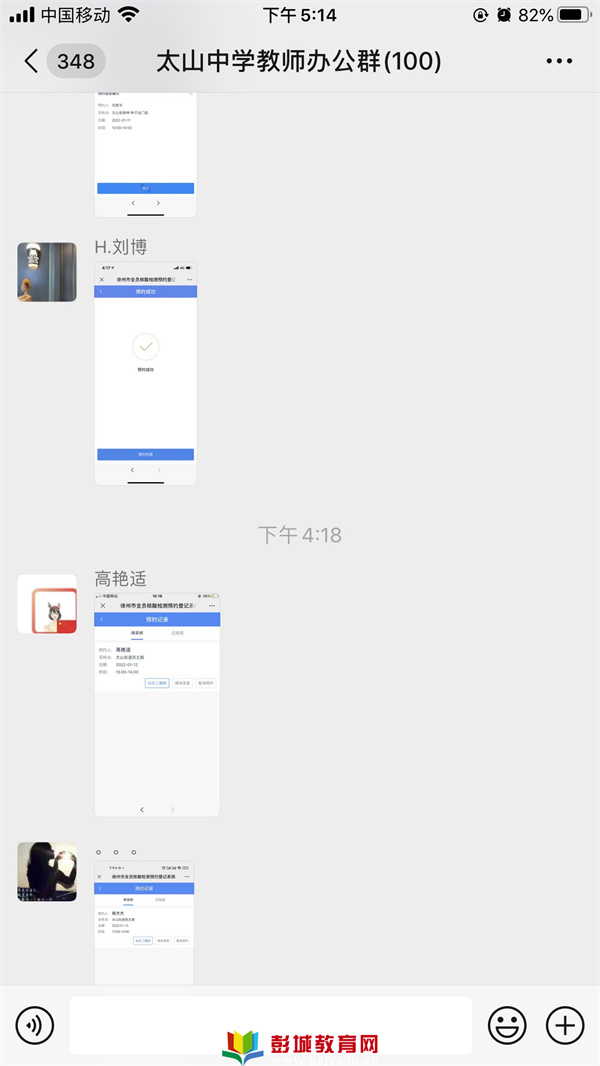
Task: Open the image at top of chat
Action: [146, 155]
